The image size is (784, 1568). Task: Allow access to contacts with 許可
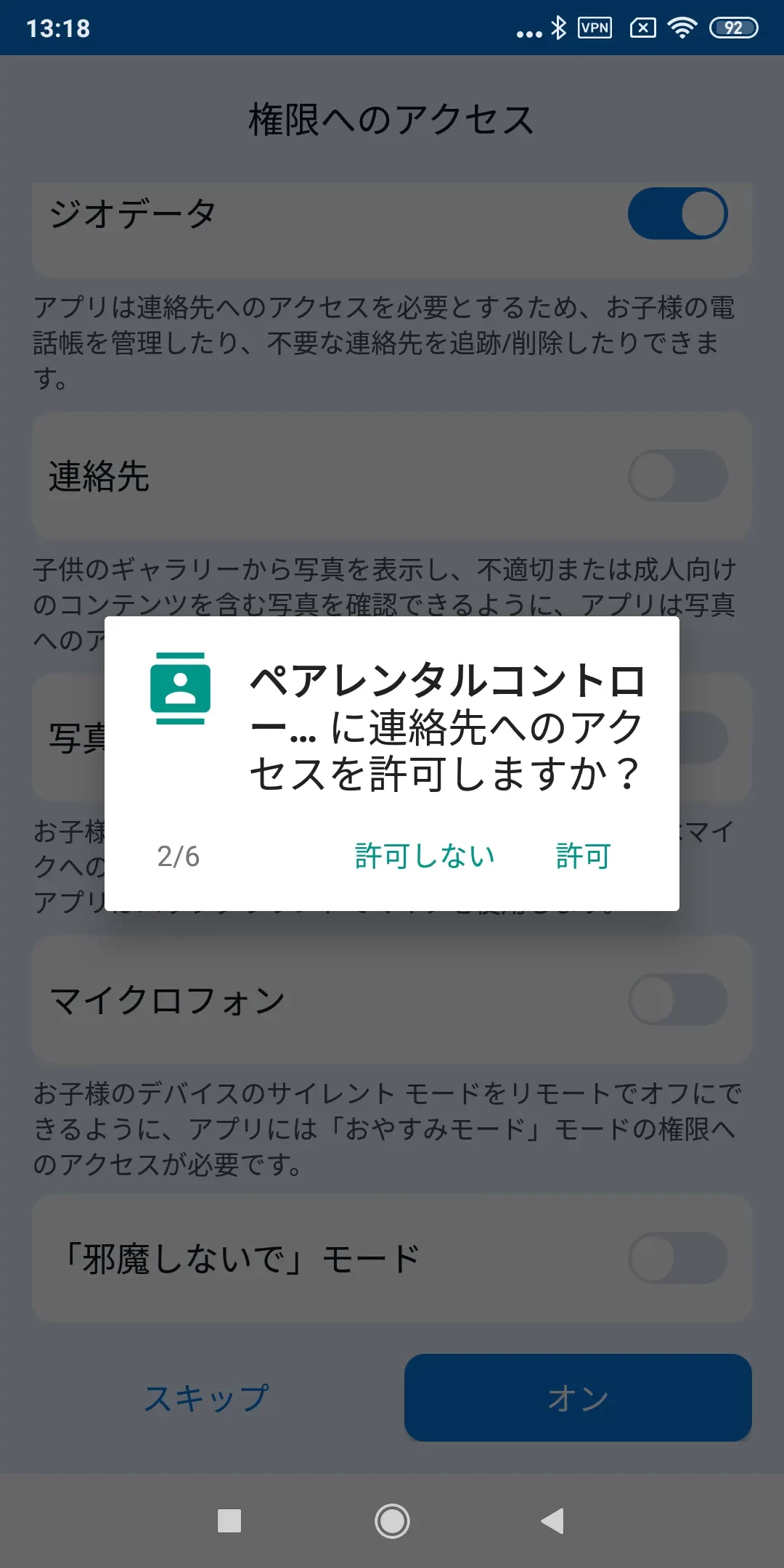(583, 856)
